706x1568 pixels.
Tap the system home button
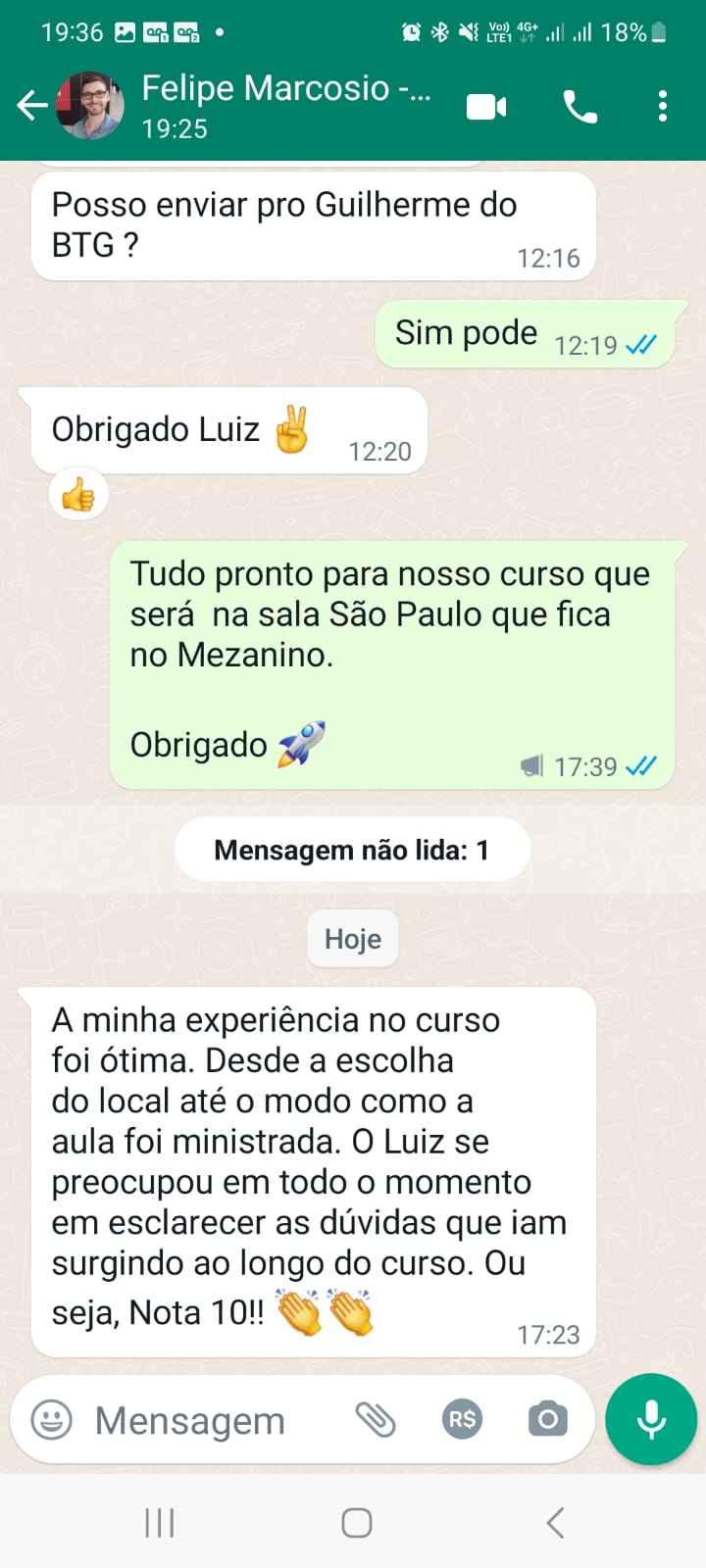pos(356,1522)
